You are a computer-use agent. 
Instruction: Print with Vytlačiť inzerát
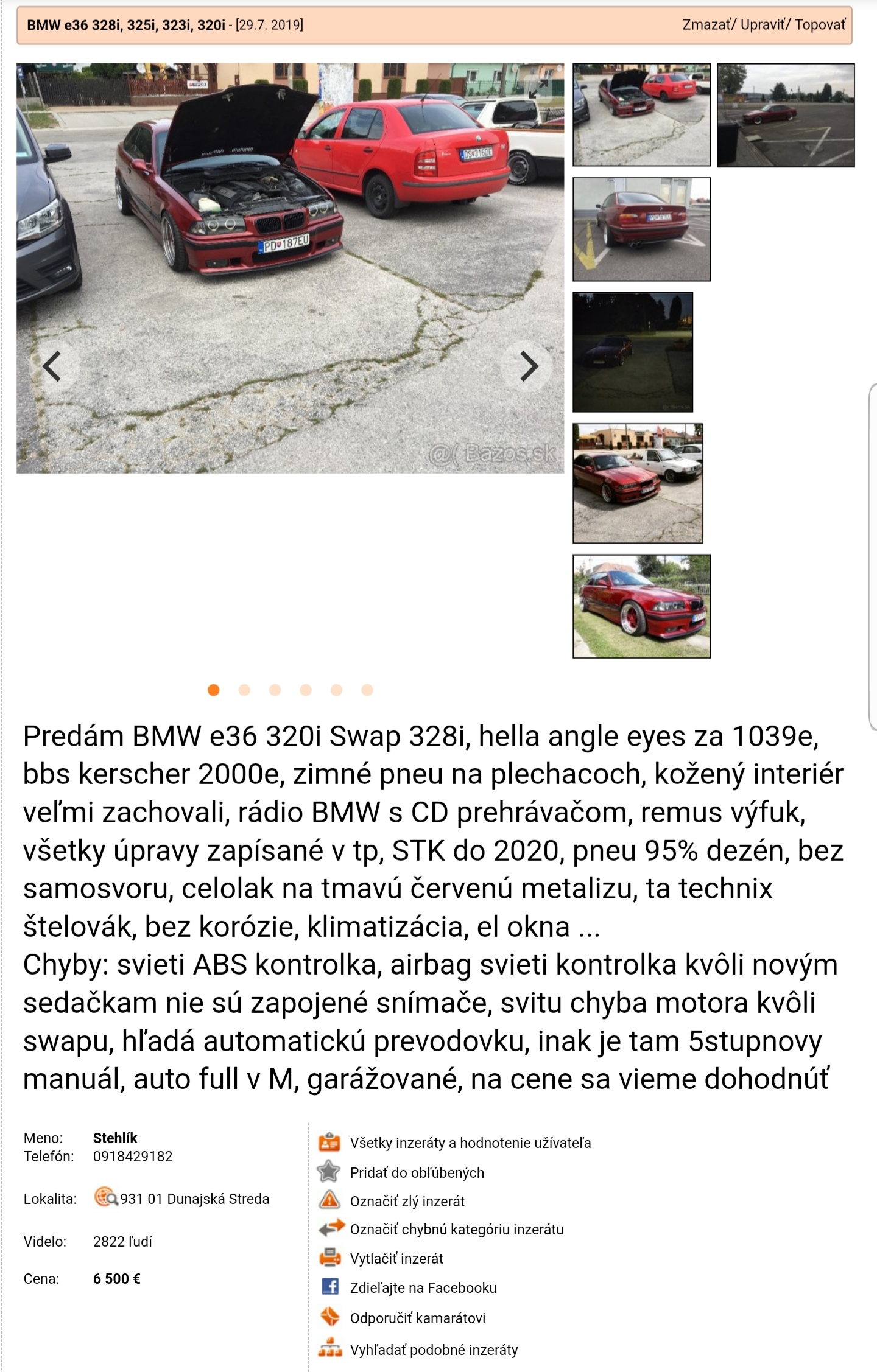click(x=396, y=1258)
